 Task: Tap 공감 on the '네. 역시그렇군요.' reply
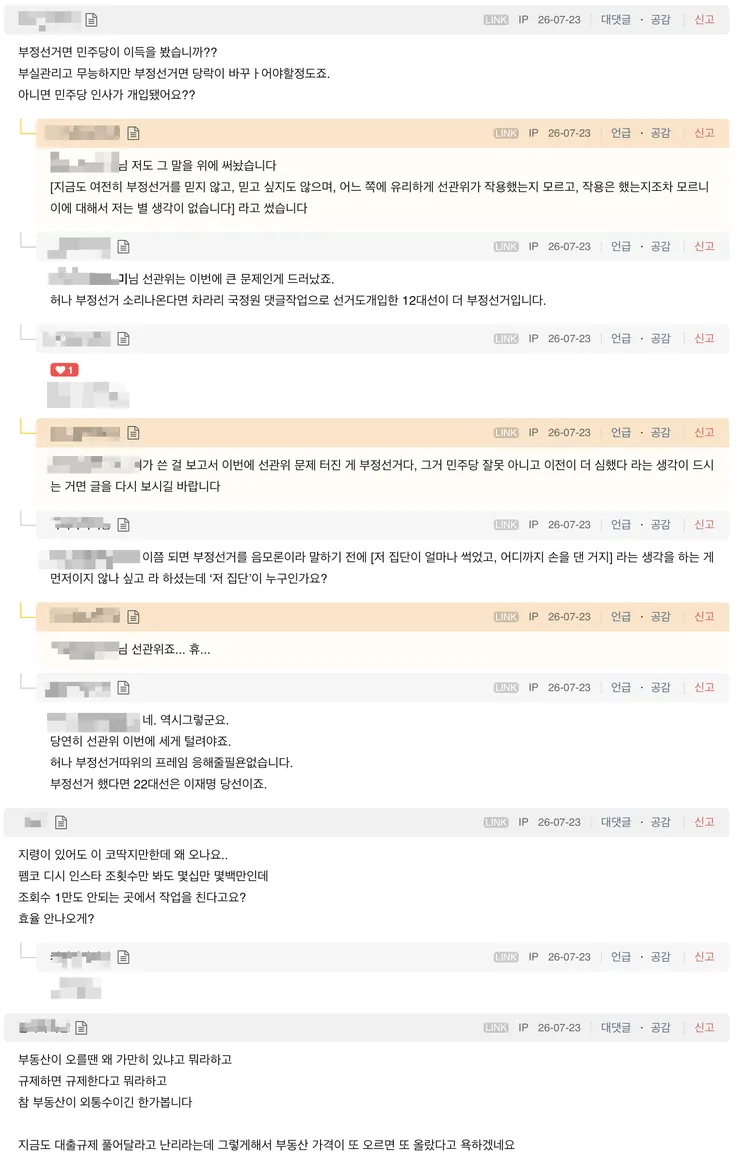click(x=660, y=688)
